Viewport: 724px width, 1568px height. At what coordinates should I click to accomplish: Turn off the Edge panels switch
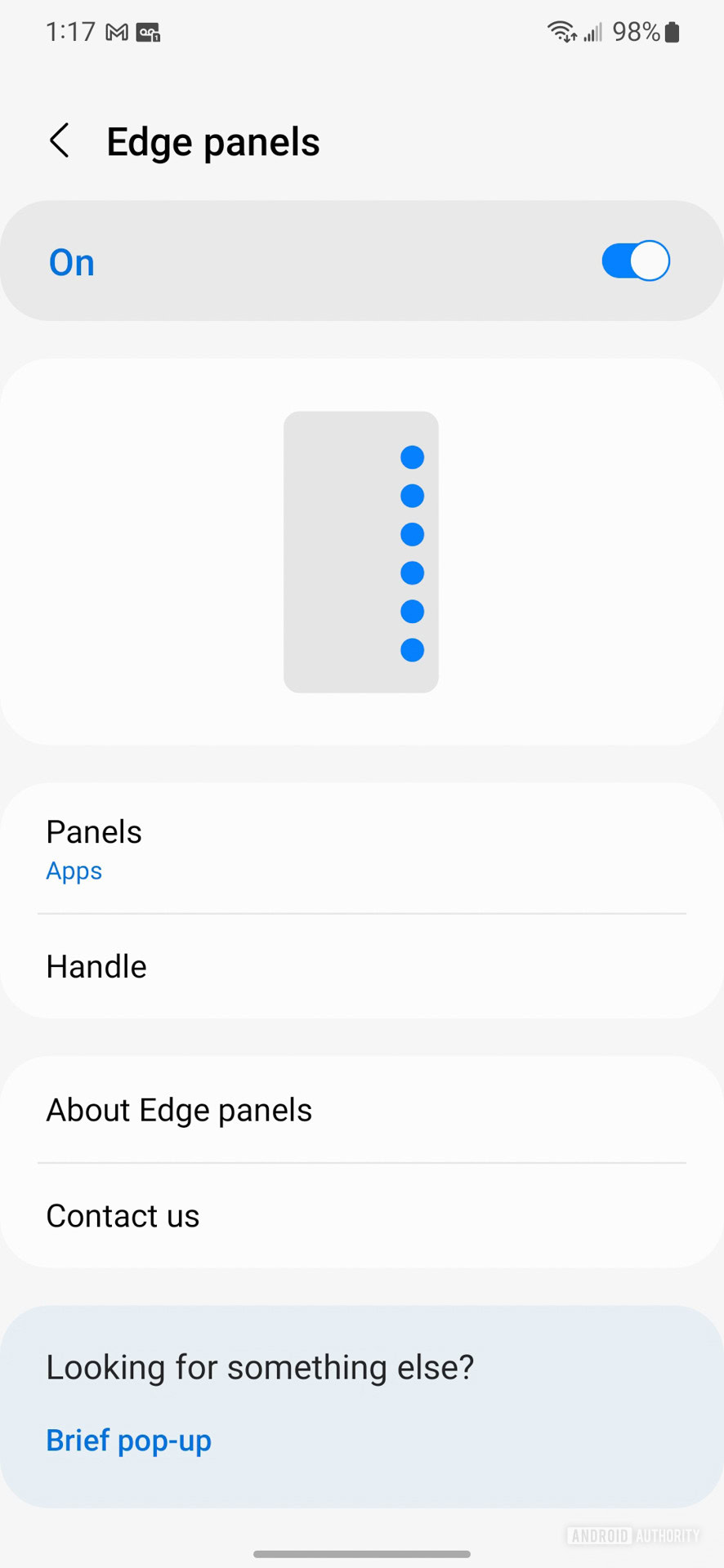635,261
